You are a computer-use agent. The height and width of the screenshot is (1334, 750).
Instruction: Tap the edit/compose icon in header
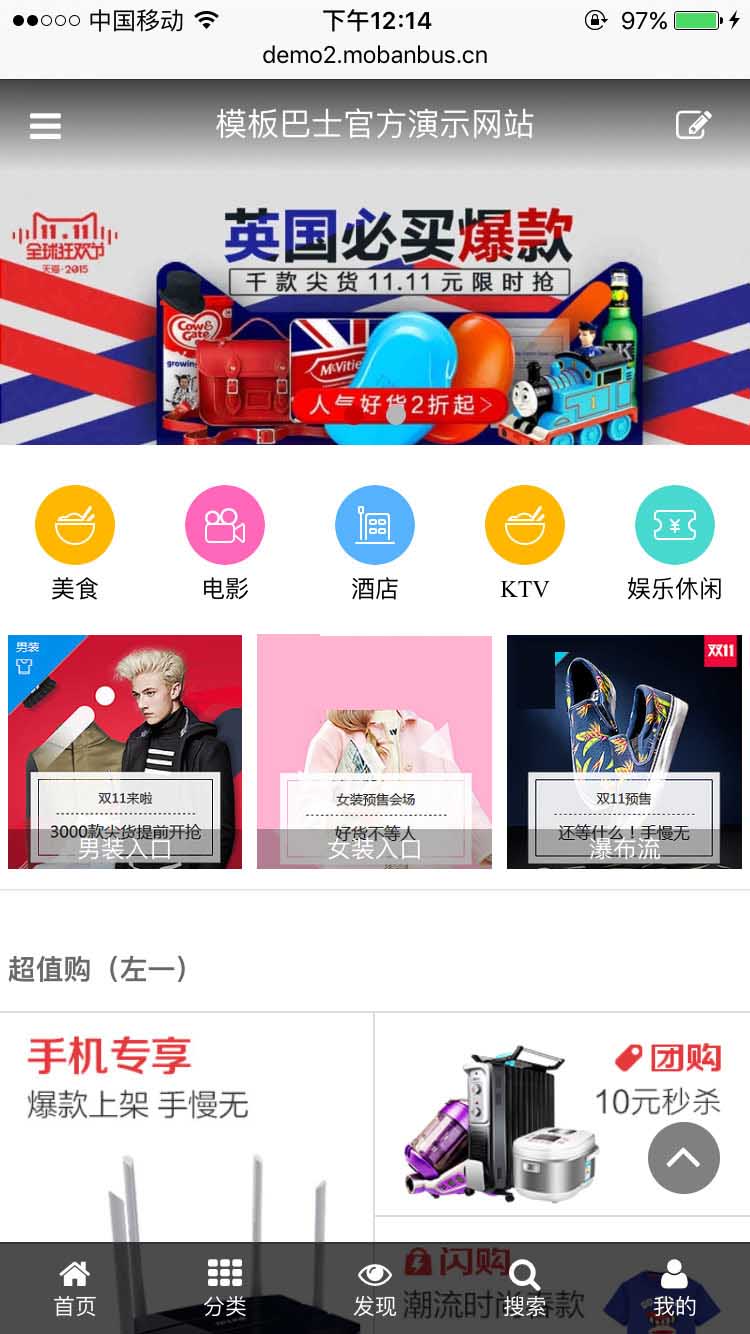click(693, 125)
